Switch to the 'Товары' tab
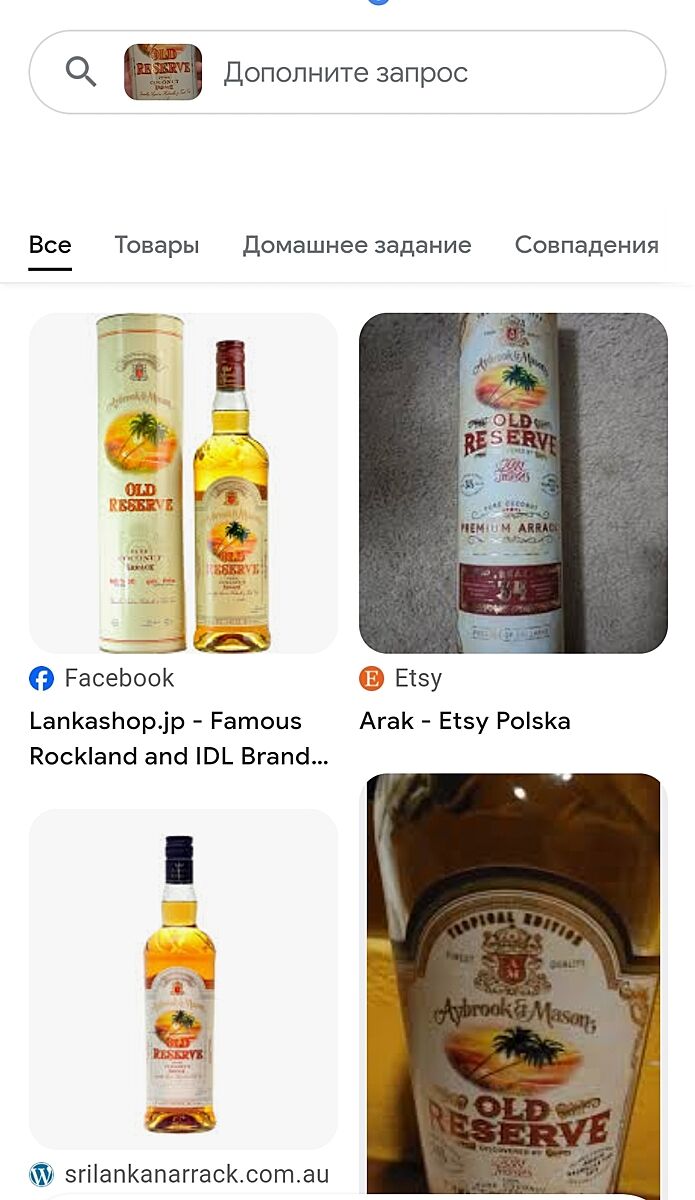This screenshot has height=1200, width=695. pos(157,245)
